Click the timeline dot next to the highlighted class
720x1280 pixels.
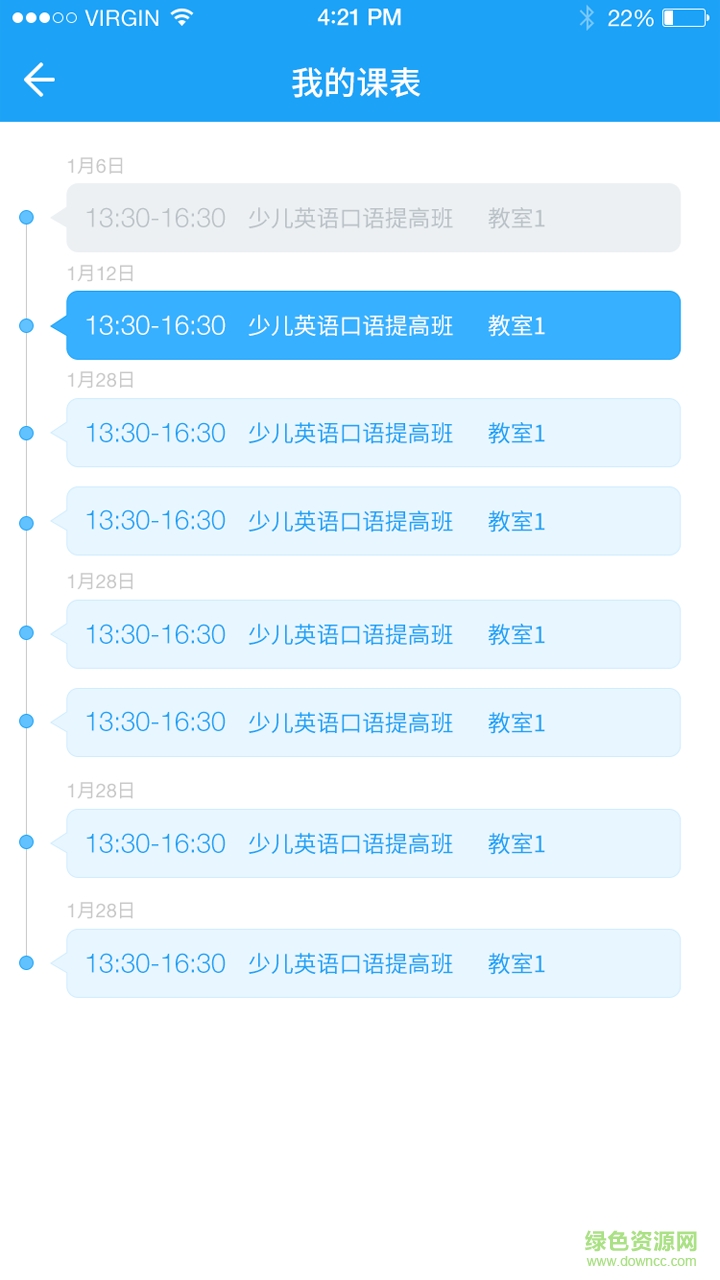(26, 325)
